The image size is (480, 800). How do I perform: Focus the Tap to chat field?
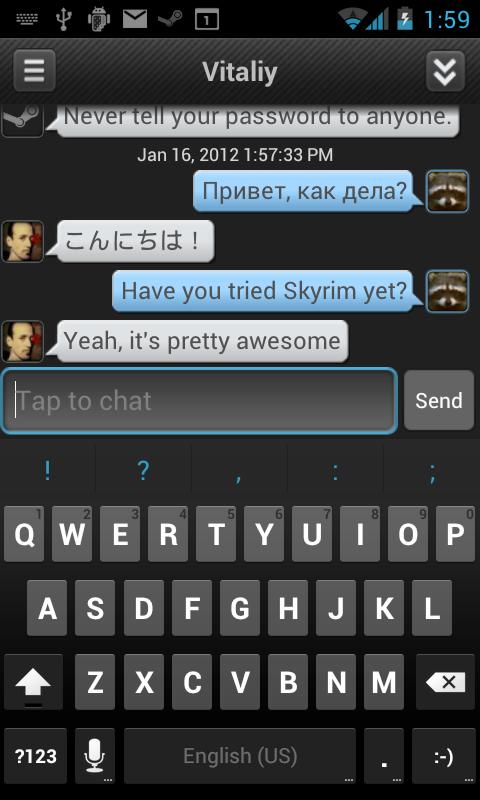[199, 401]
